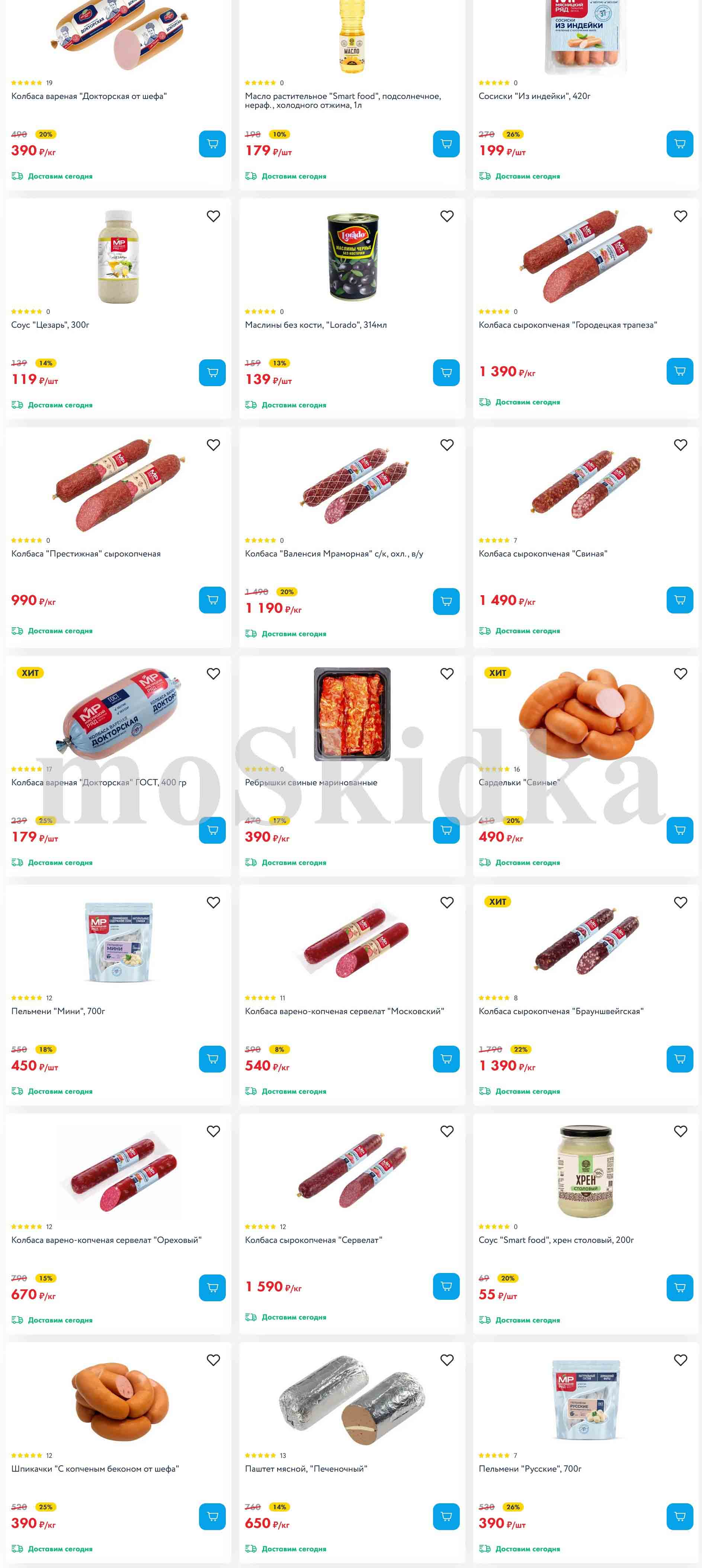Favorite the Маслины "Lorado" product

(446, 216)
